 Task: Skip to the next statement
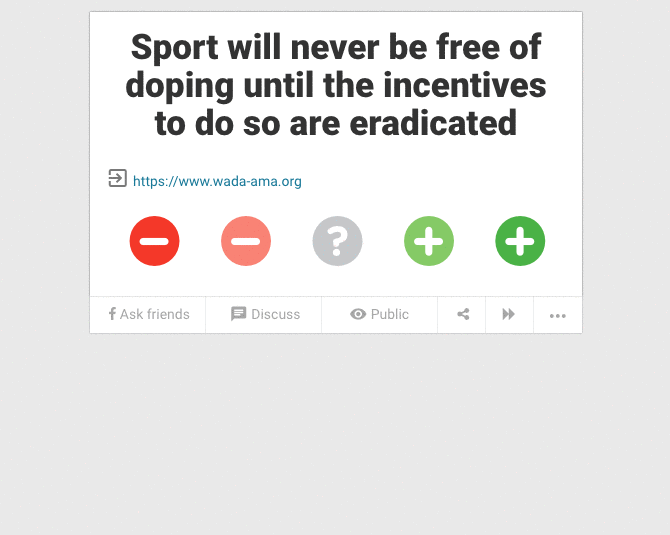pyautogui.click(x=509, y=314)
